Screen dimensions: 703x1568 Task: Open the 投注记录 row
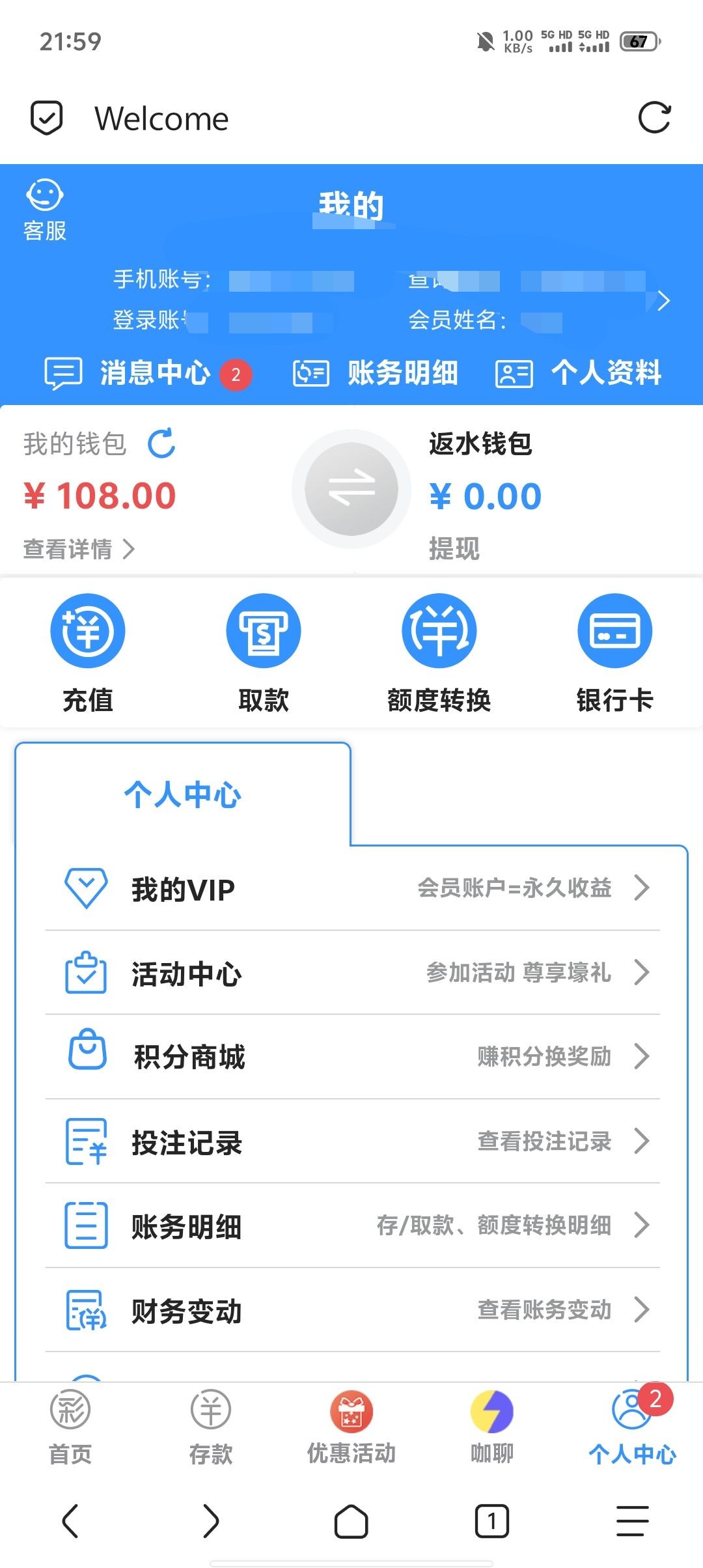(351, 1141)
